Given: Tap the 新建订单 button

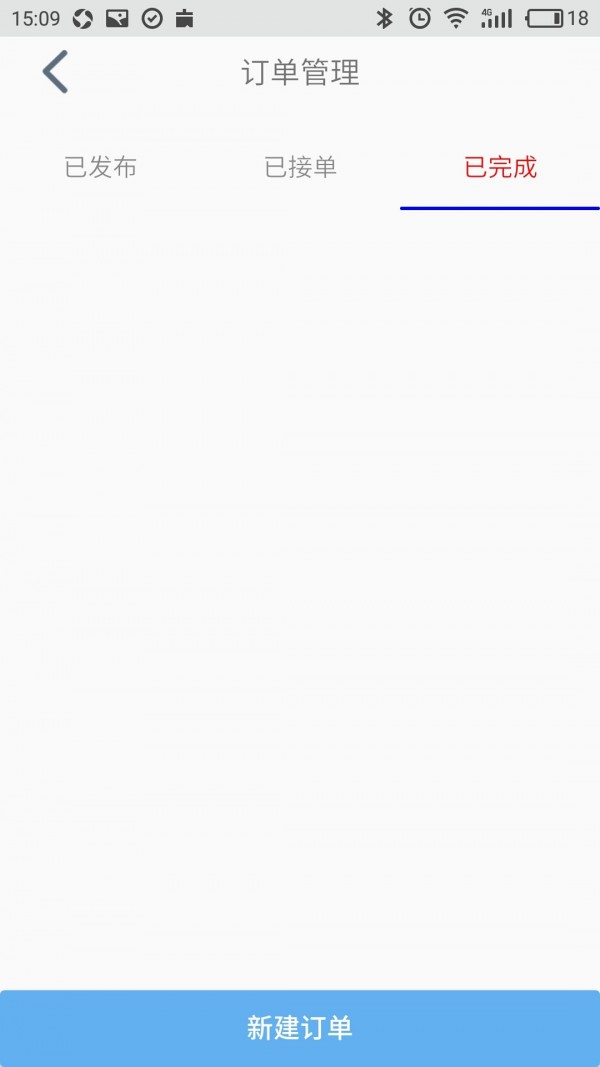Looking at the screenshot, I should [x=300, y=1027].
